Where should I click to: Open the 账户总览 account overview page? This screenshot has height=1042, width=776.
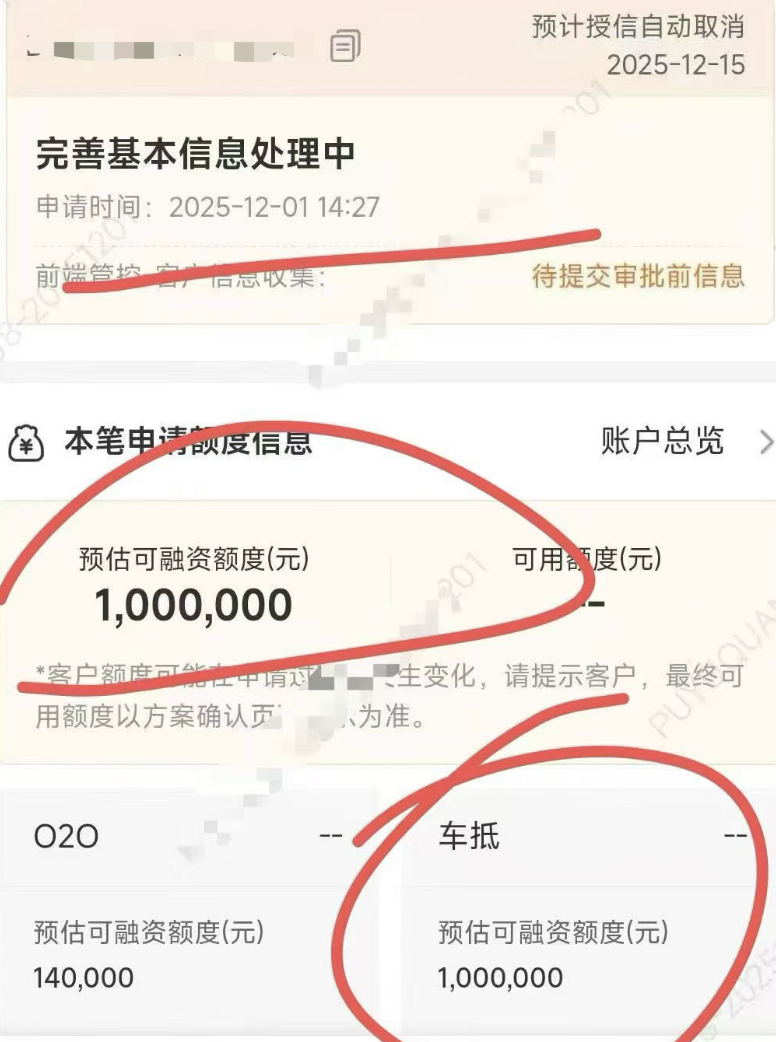click(662, 442)
